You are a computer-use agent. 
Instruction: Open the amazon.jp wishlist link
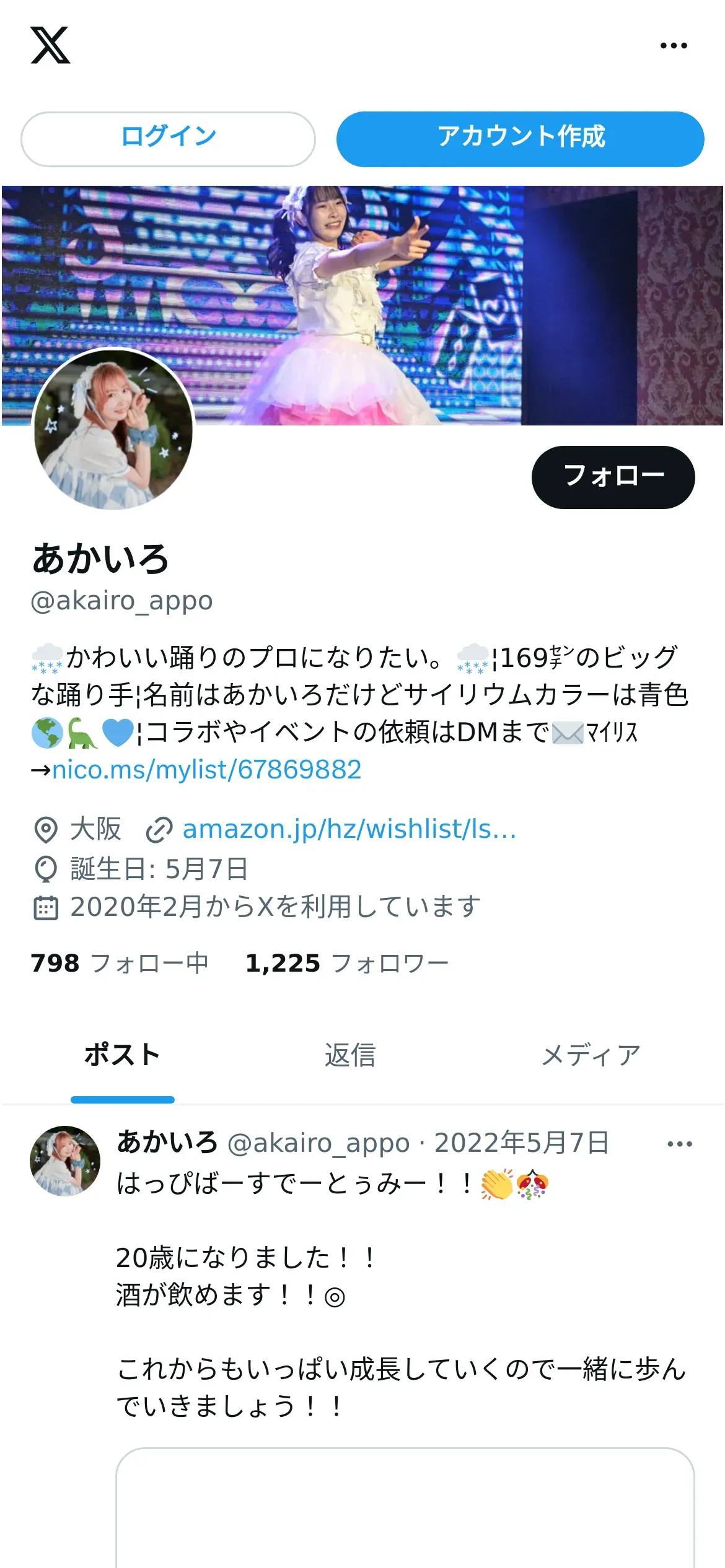click(x=349, y=829)
